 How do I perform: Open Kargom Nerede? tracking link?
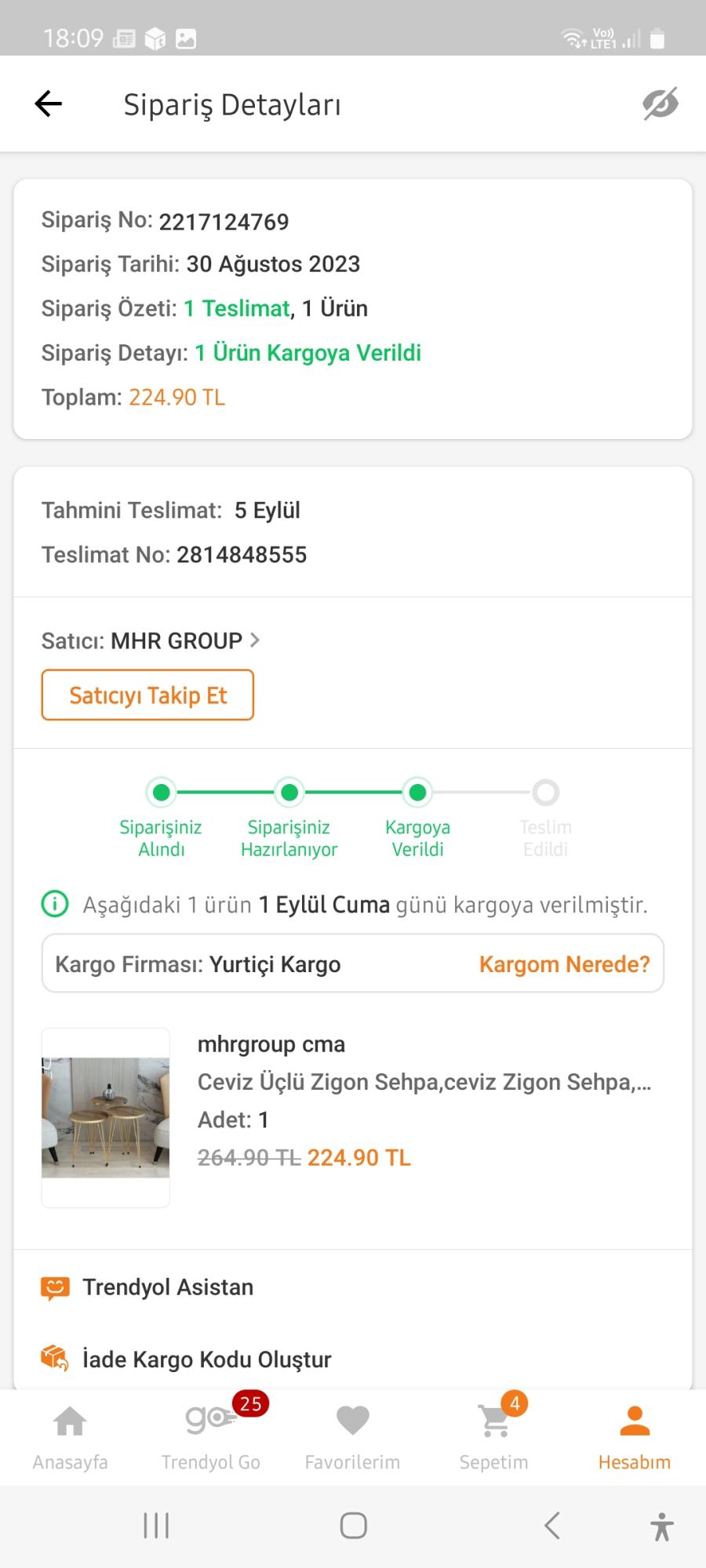click(564, 964)
